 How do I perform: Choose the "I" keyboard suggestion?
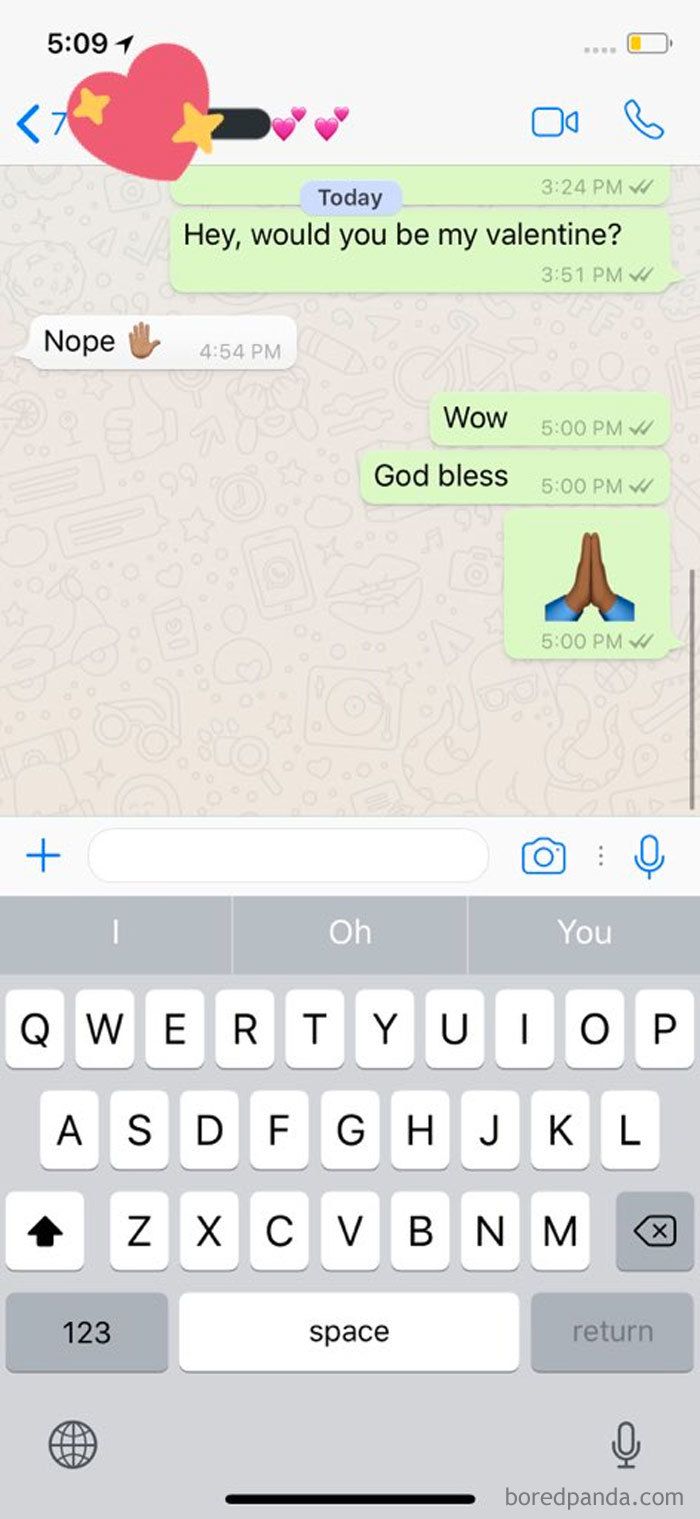pyautogui.click(x=116, y=933)
